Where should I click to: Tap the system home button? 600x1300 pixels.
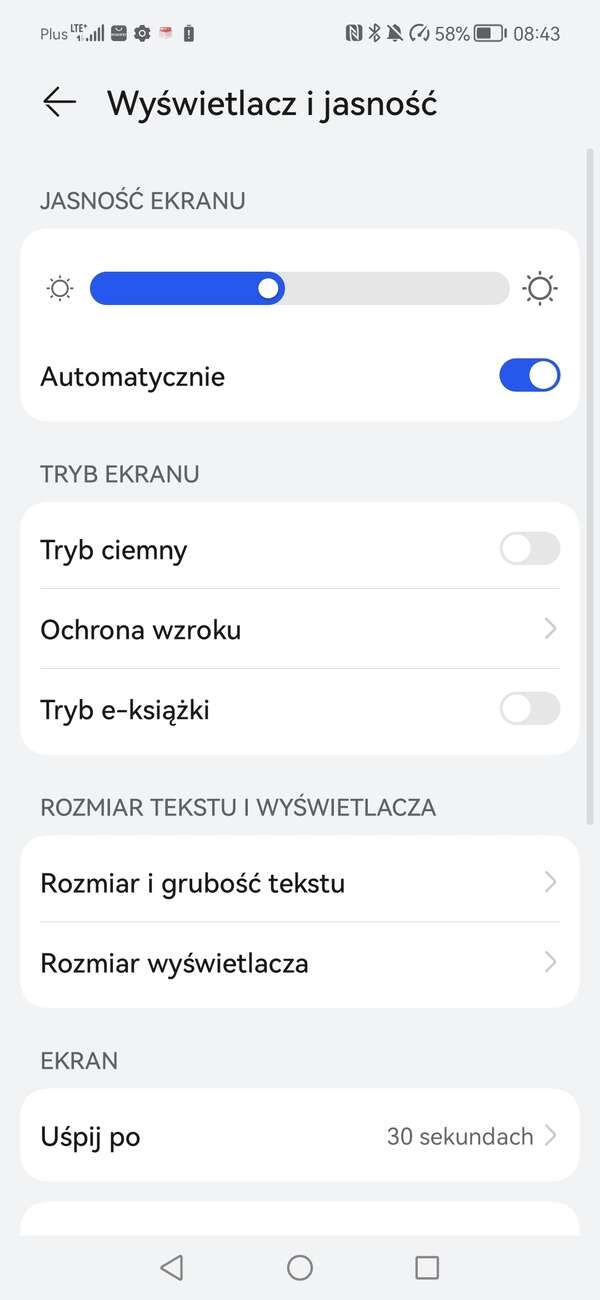pos(300,1268)
